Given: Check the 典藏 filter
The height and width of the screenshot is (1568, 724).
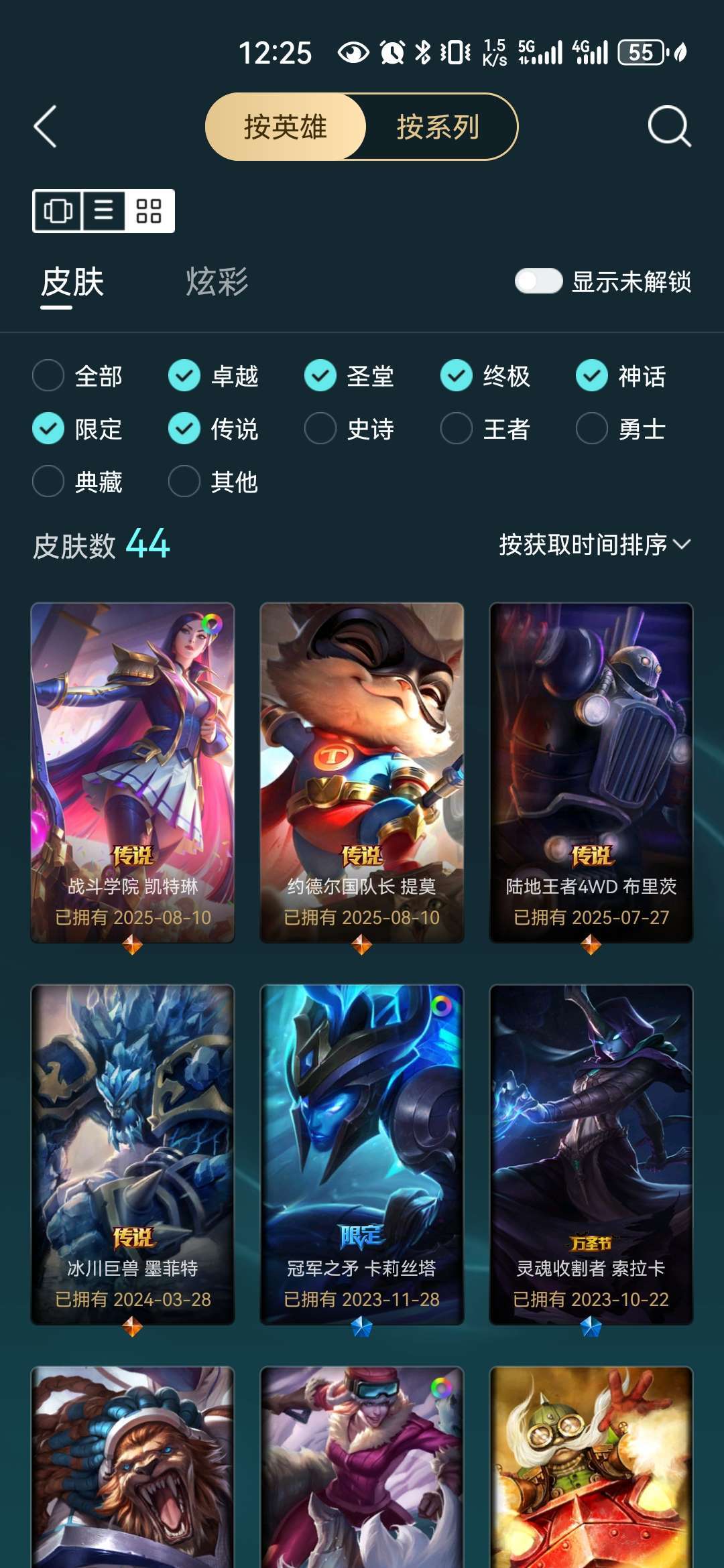Looking at the screenshot, I should pyautogui.click(x=78, y=481).
